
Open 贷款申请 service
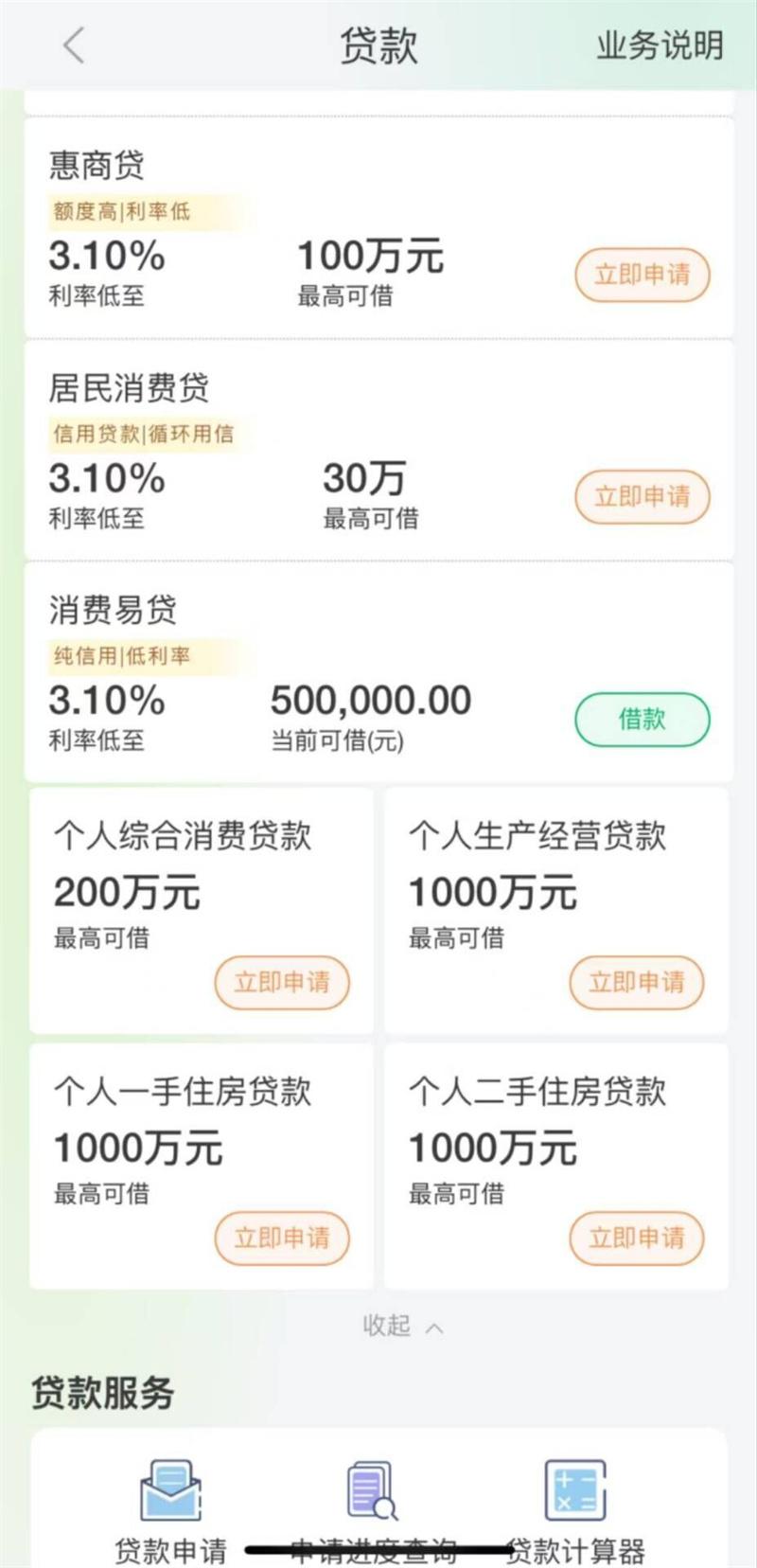point(171,1512)
